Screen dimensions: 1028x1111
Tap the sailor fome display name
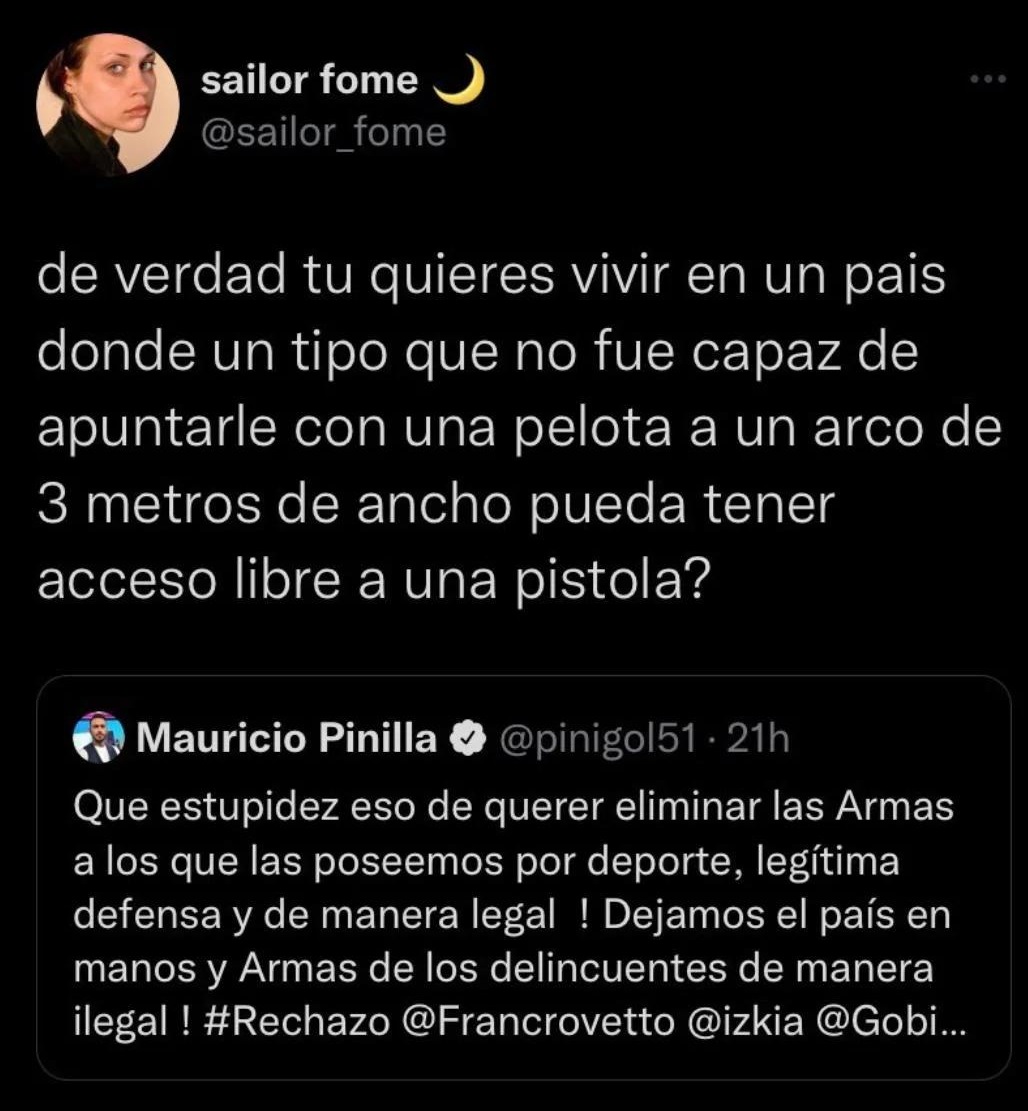pos(309,81)
